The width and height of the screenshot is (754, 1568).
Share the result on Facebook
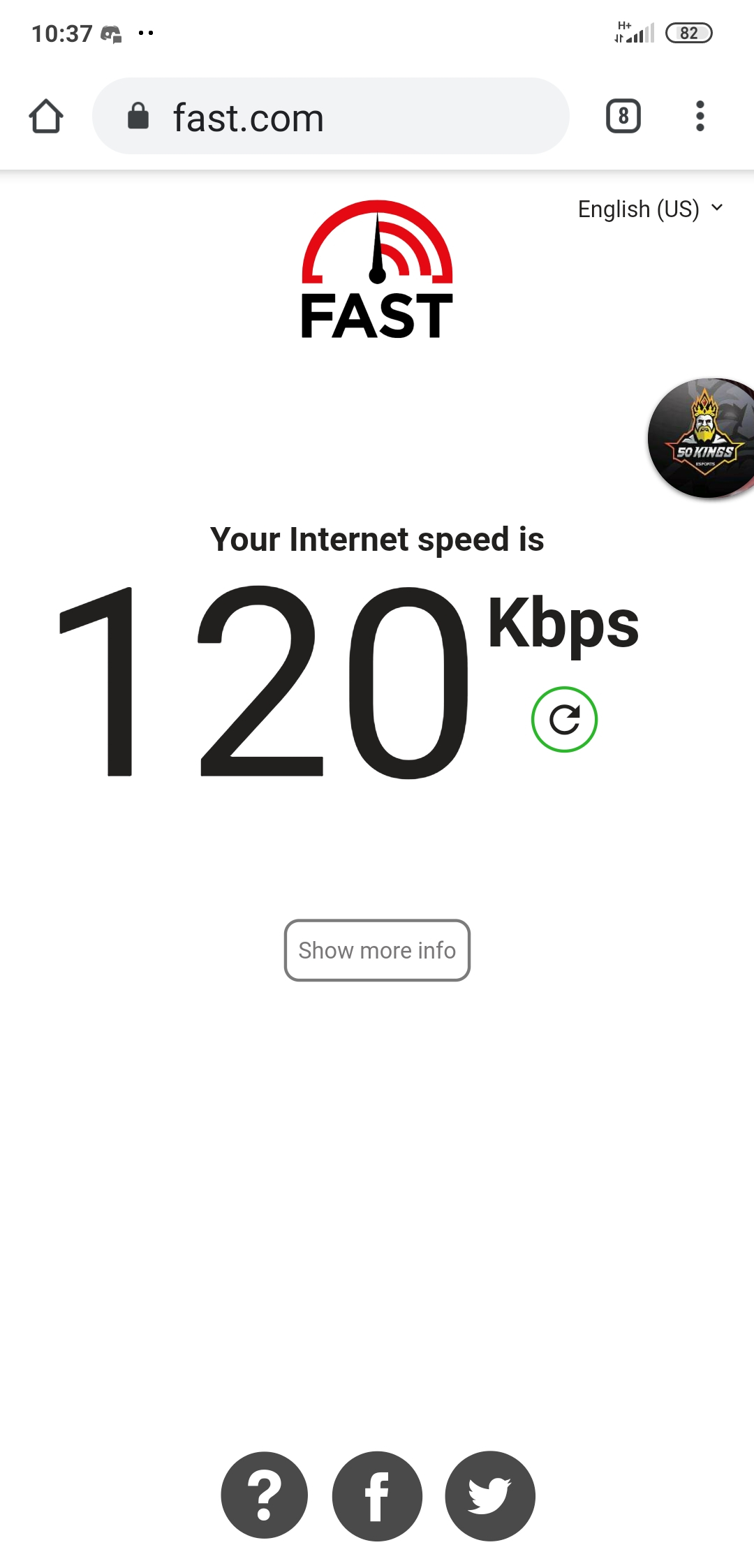click(377, 1495)
